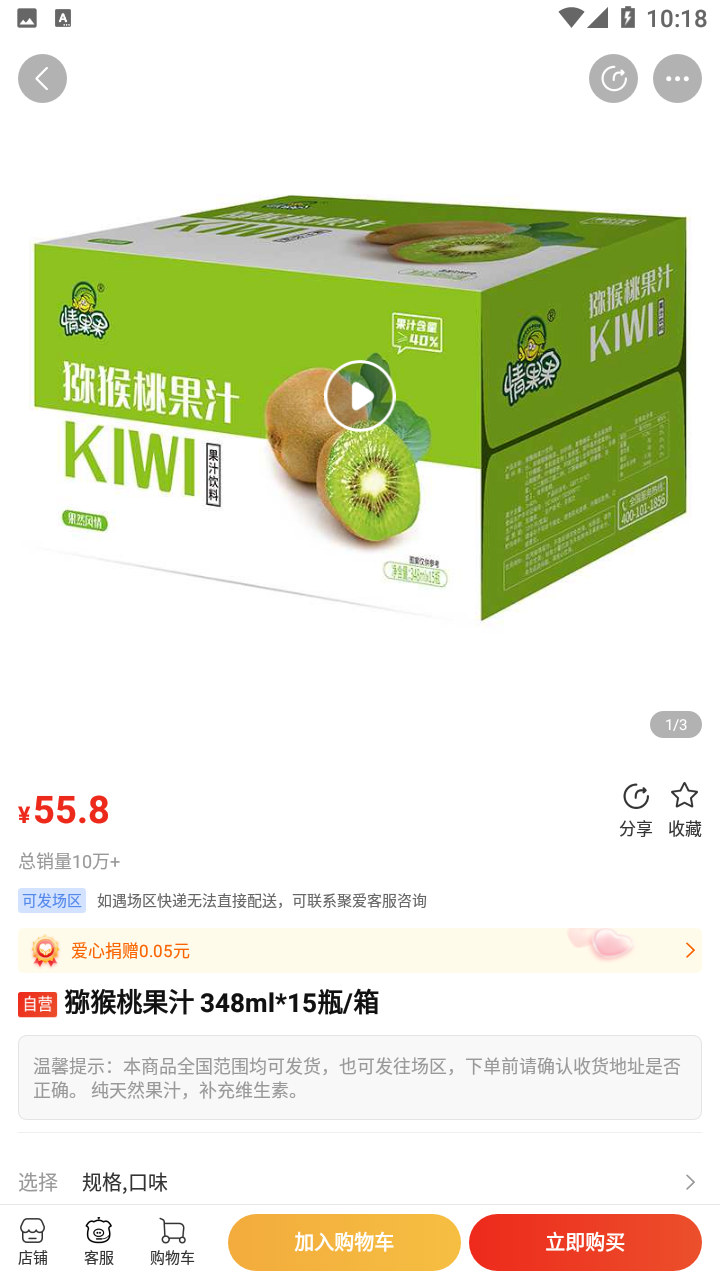
Task: Tap 立即购买 to buy now
Action: [x=585, y=1242]
